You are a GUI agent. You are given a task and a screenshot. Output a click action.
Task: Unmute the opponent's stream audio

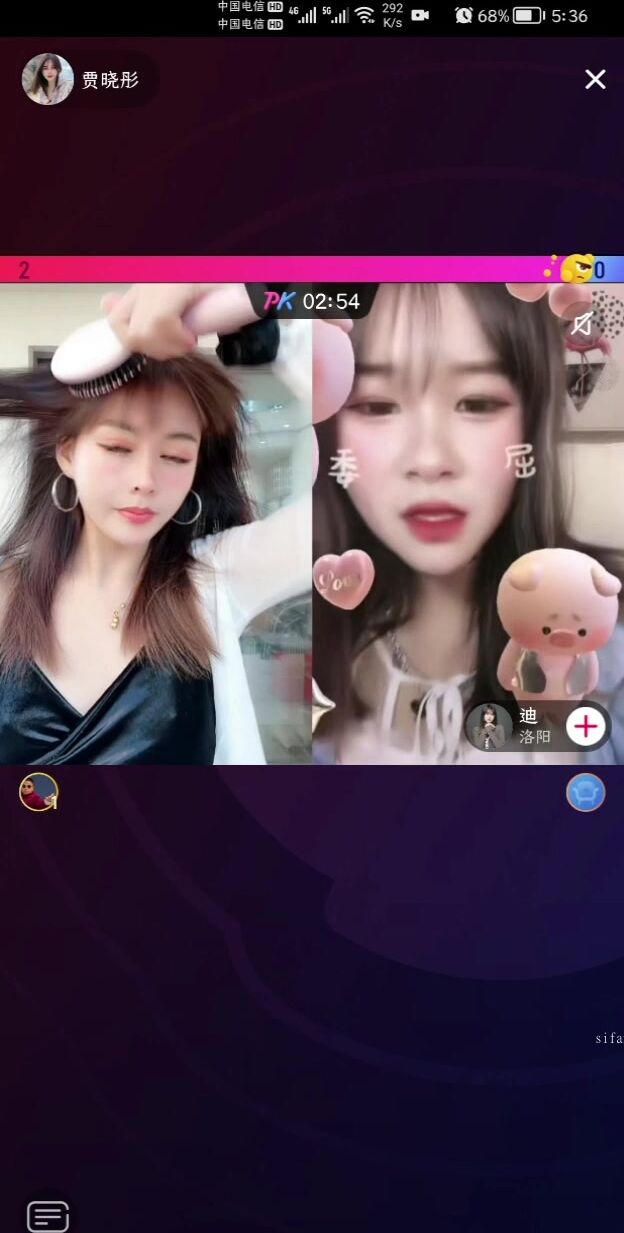point(582,322)
